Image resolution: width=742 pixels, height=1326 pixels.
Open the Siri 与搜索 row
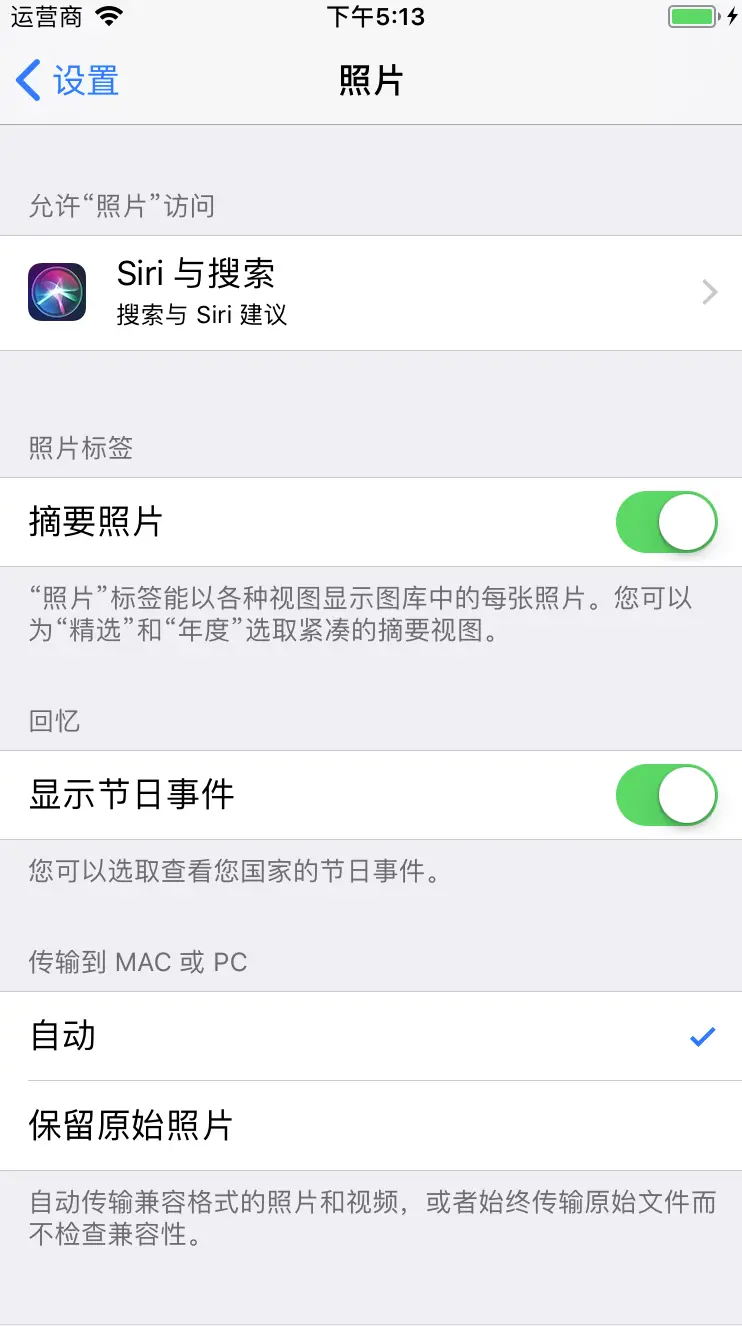click(x=371, y=292)
